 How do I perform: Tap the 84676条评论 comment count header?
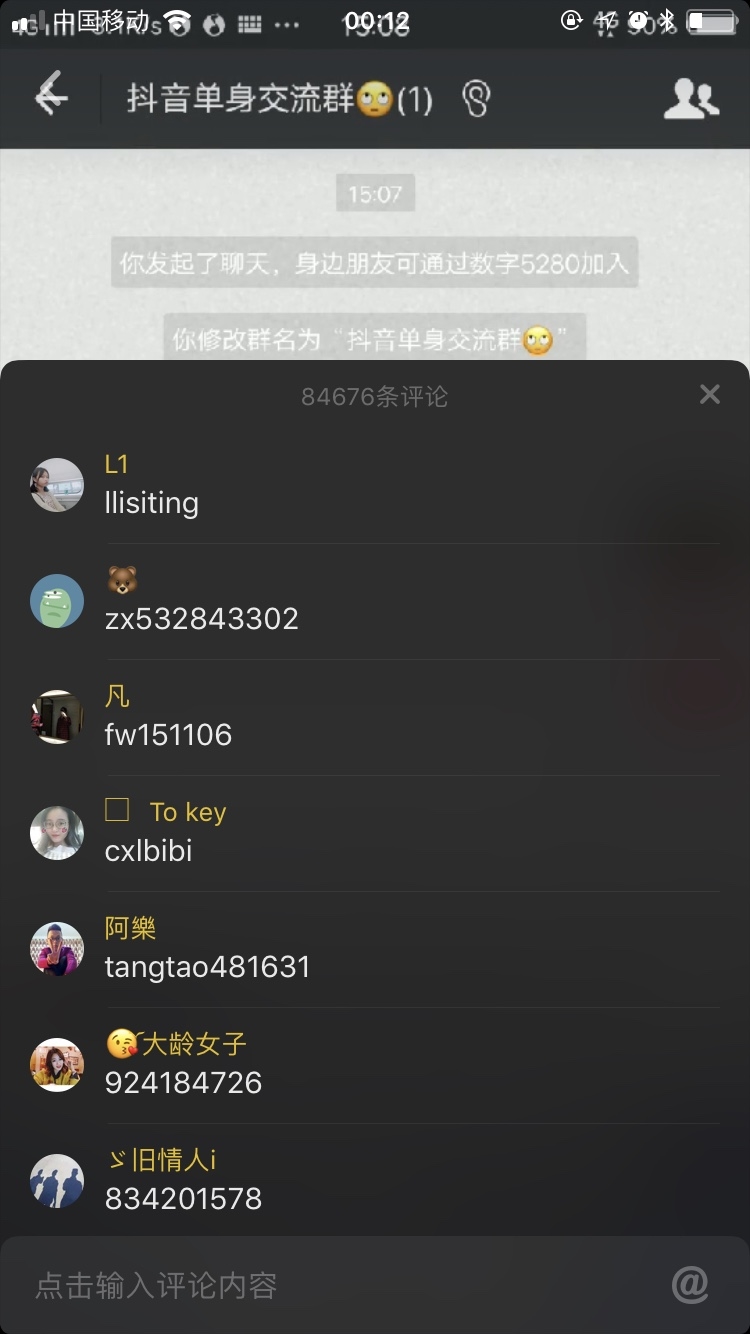[375, 396]
